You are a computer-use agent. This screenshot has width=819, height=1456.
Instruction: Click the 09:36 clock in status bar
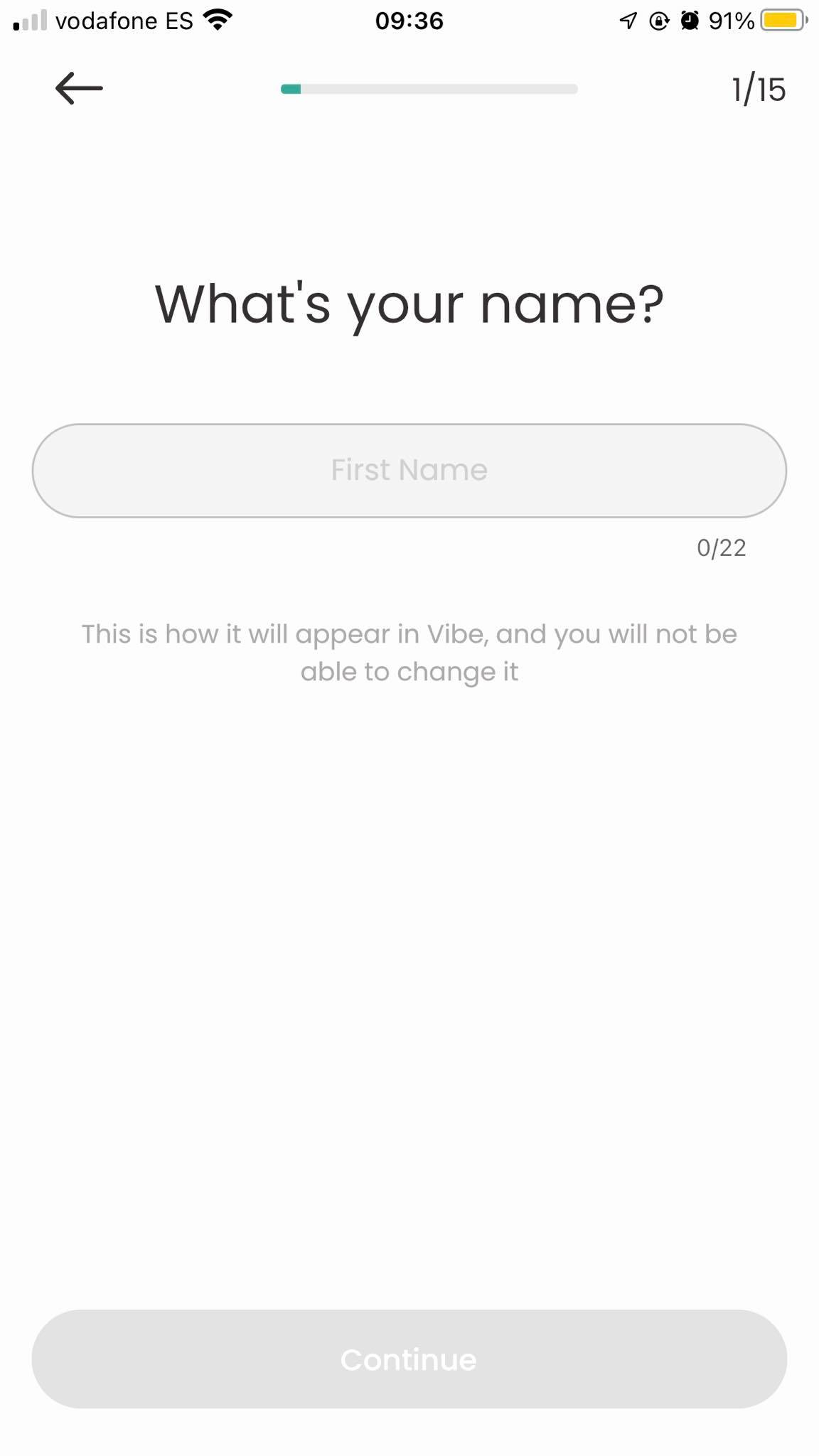click(x=409, y=20)
